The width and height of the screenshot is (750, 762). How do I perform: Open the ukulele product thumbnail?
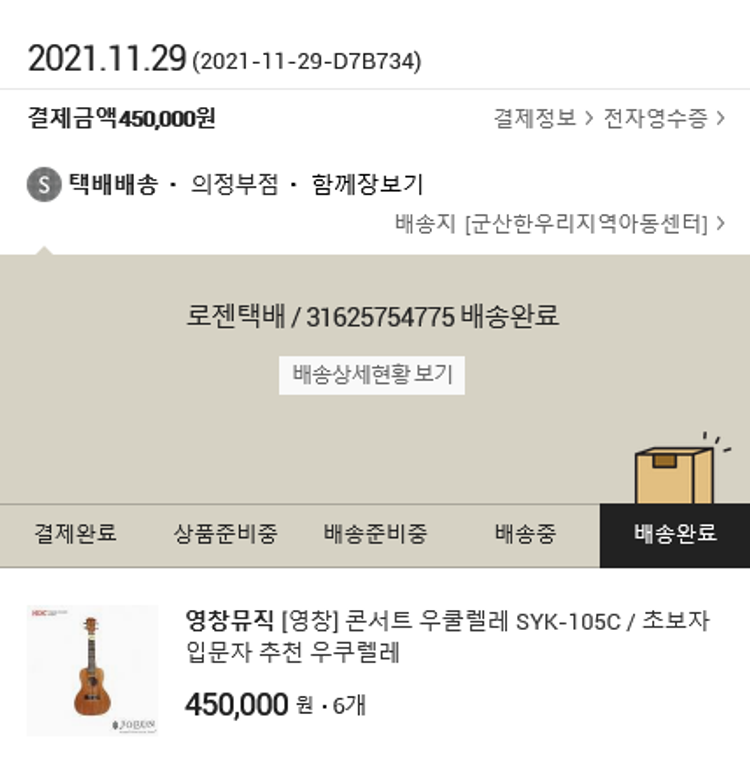[x=92, y=669]
